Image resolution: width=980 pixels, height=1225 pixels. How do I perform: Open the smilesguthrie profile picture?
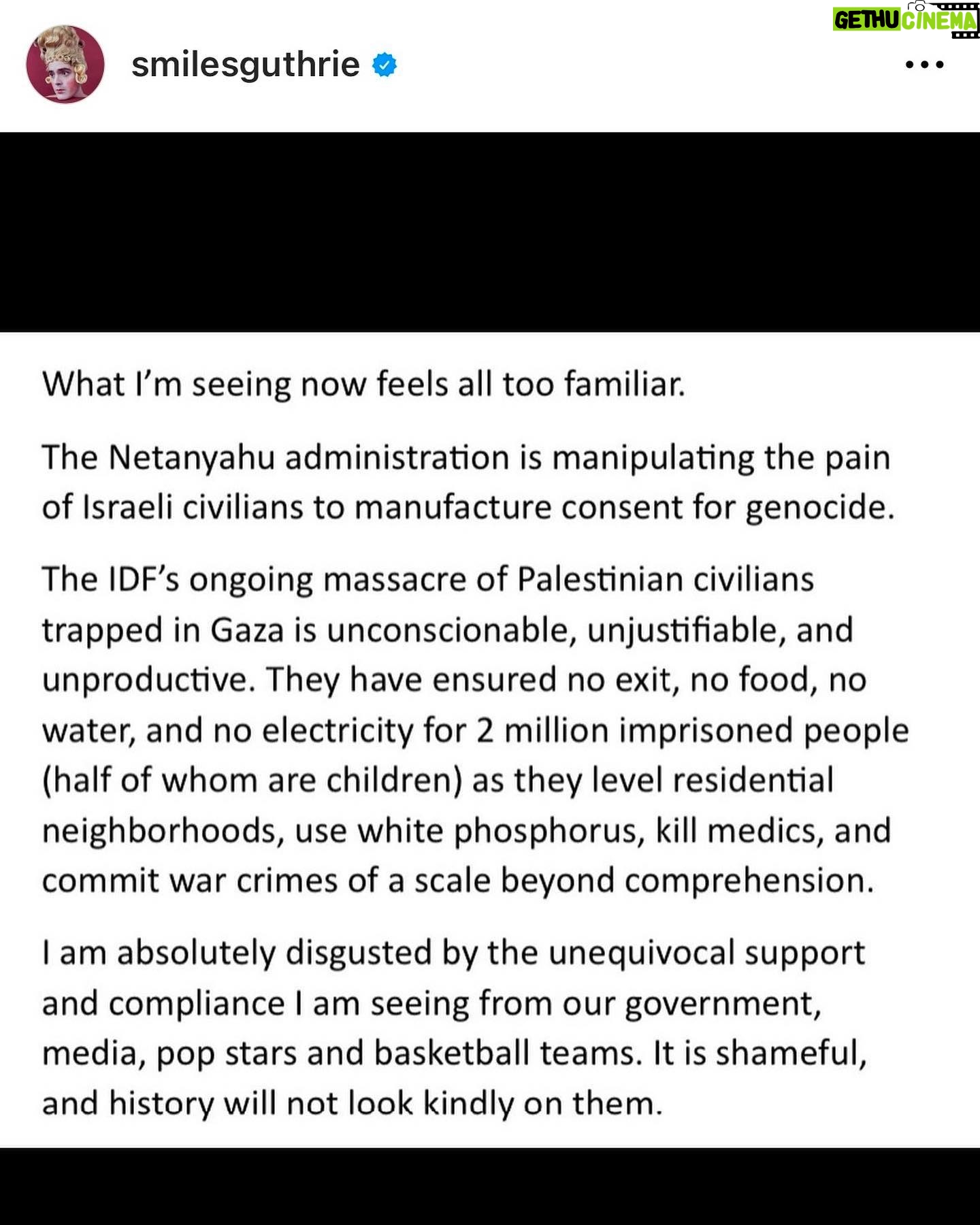65,65
